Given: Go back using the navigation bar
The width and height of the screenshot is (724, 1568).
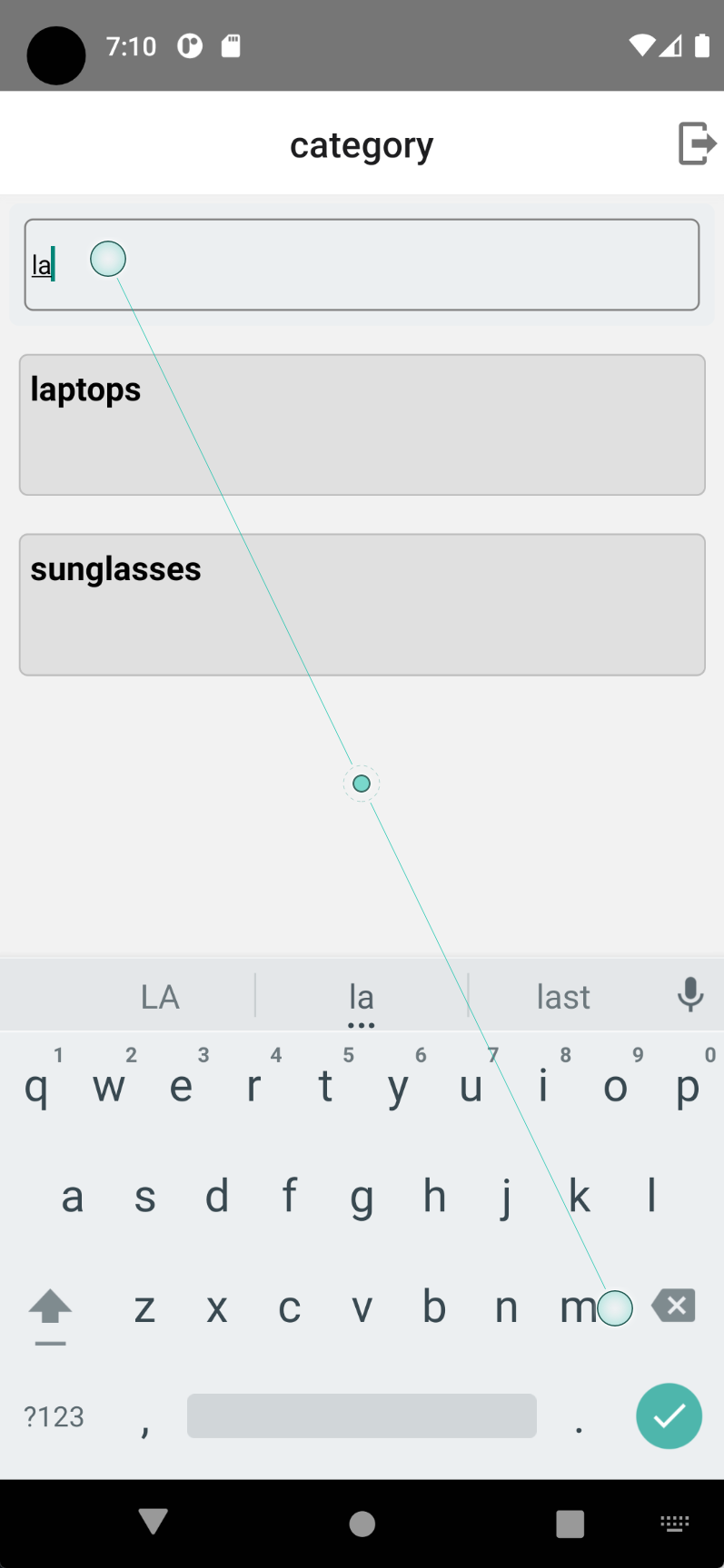Looking at the screenshot, I should pos(153,1523).
